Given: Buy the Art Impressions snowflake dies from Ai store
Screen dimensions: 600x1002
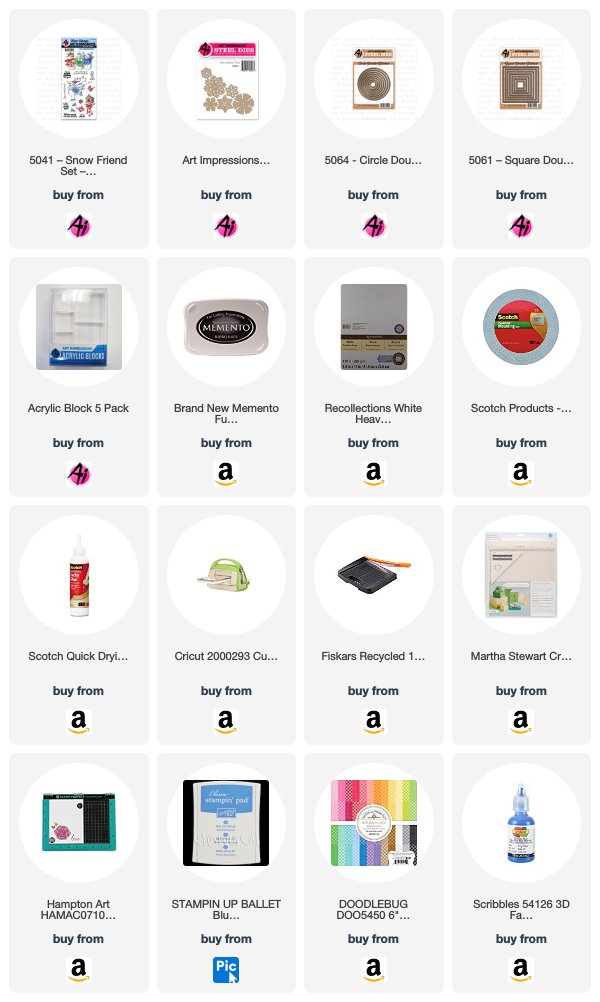Looking at the screenshot, I should click(x=226, y=226).
